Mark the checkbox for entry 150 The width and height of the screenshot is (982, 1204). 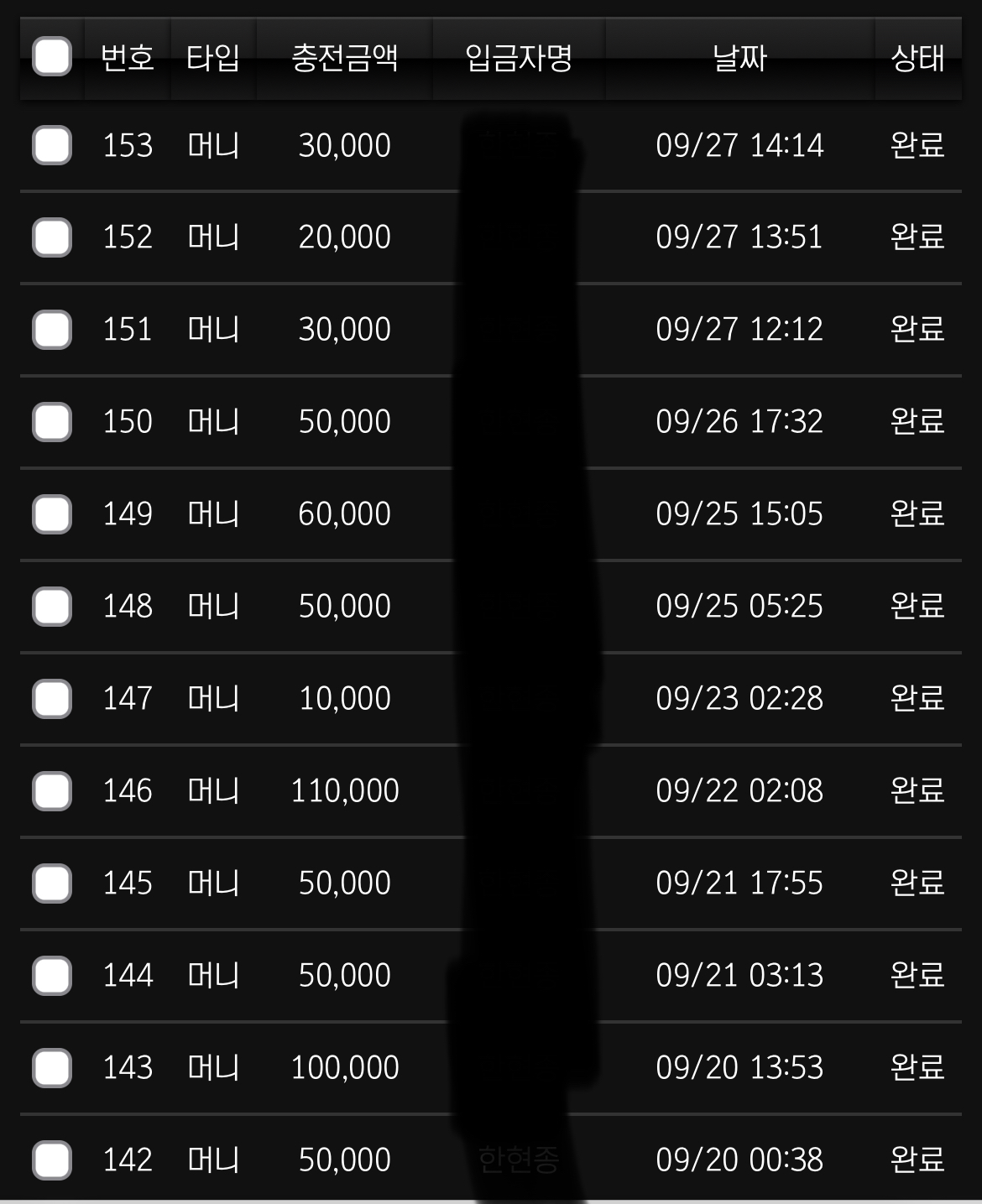pos(52,422)
